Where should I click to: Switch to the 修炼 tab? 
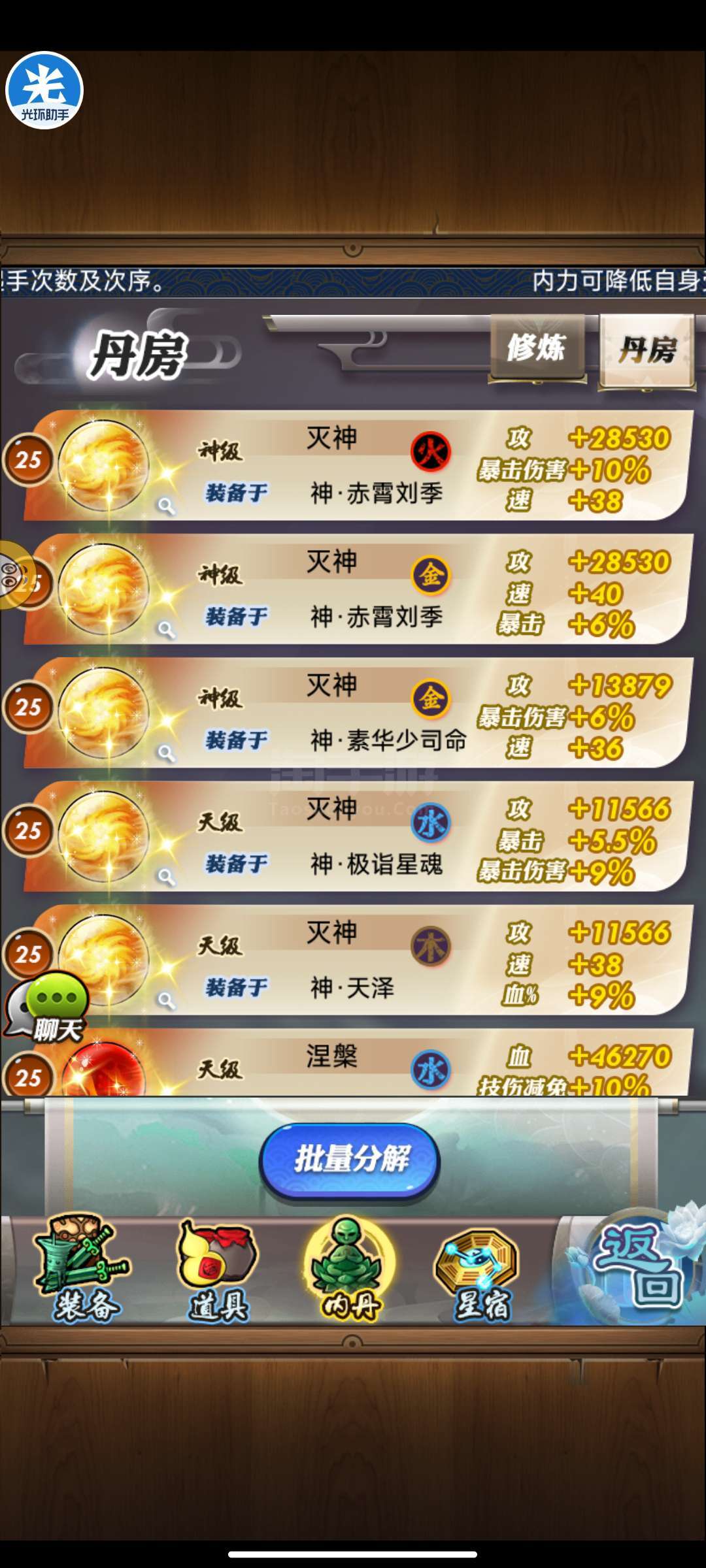(537, 348)
